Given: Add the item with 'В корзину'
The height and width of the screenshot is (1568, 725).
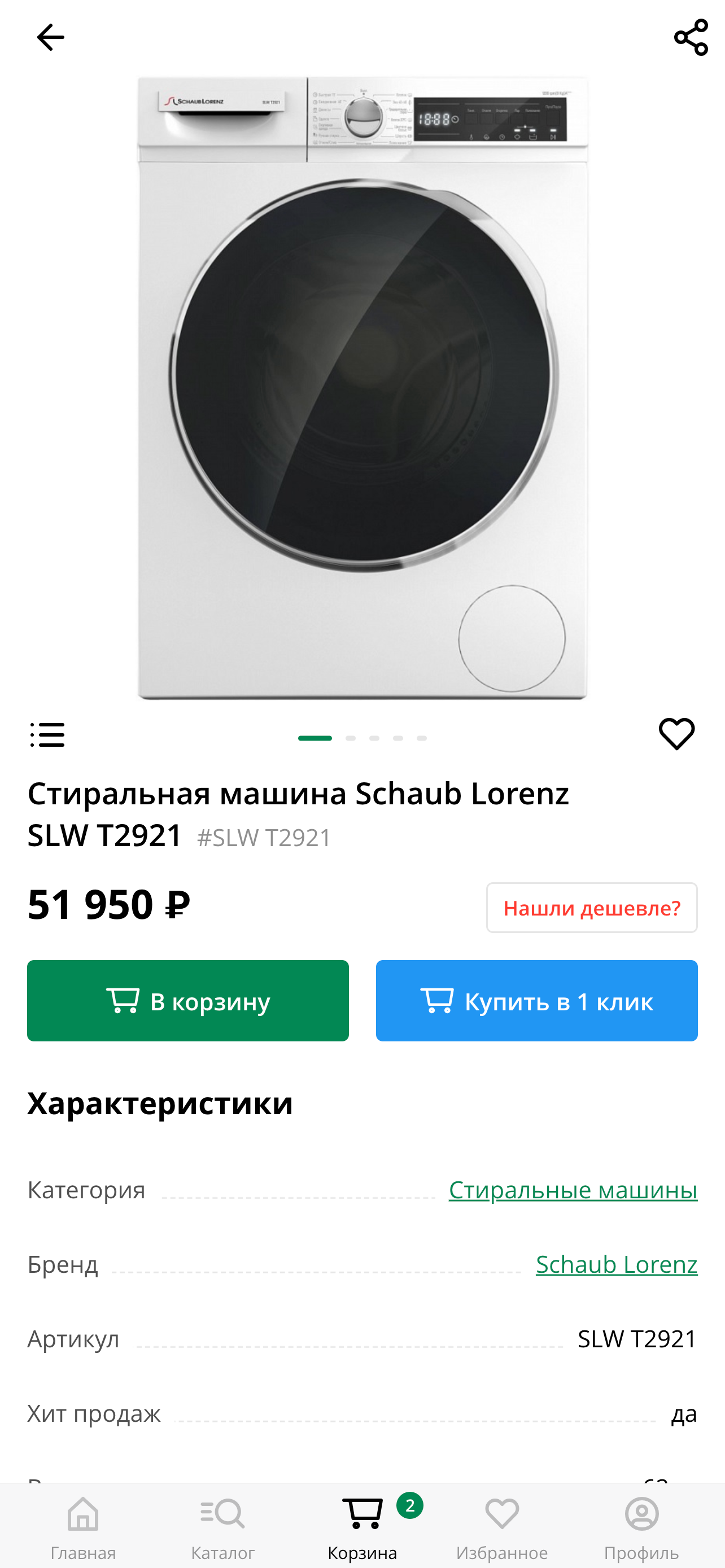Looking at the screenshot, I should (187, 1001).
